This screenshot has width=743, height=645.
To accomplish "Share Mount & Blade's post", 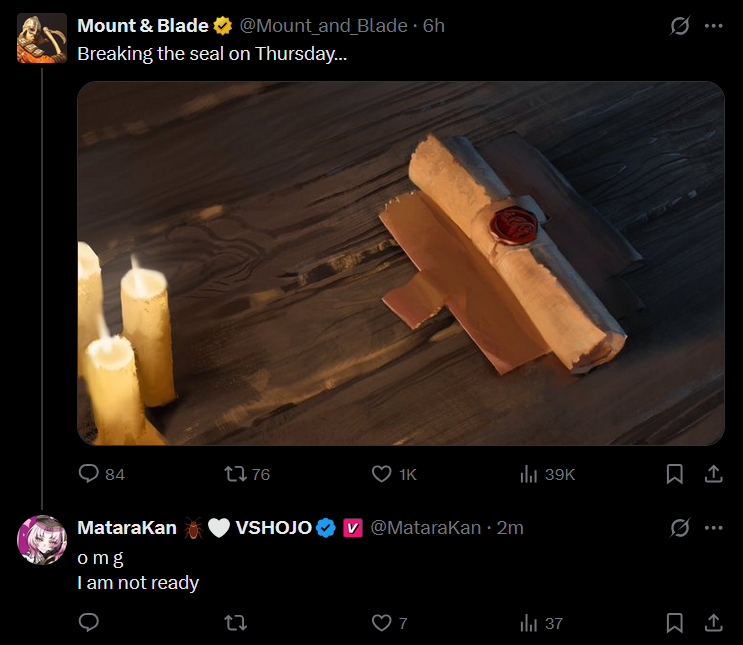I will coord(713,474).
